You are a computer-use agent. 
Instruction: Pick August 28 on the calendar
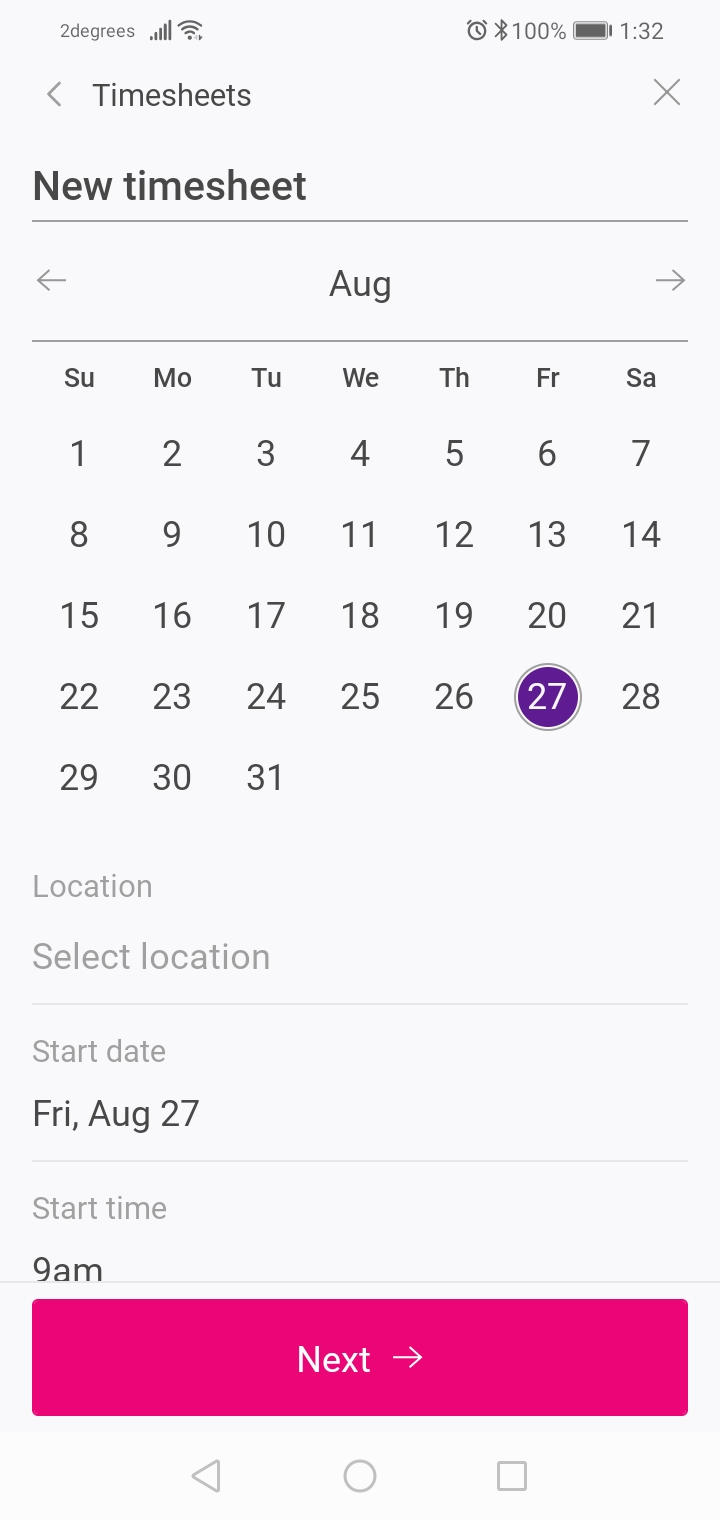tap(641, 697)
